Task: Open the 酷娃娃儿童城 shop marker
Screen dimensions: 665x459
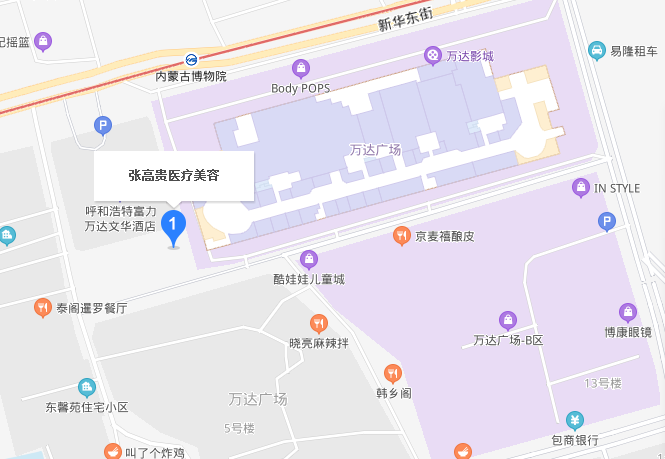Action: point(308,260)
